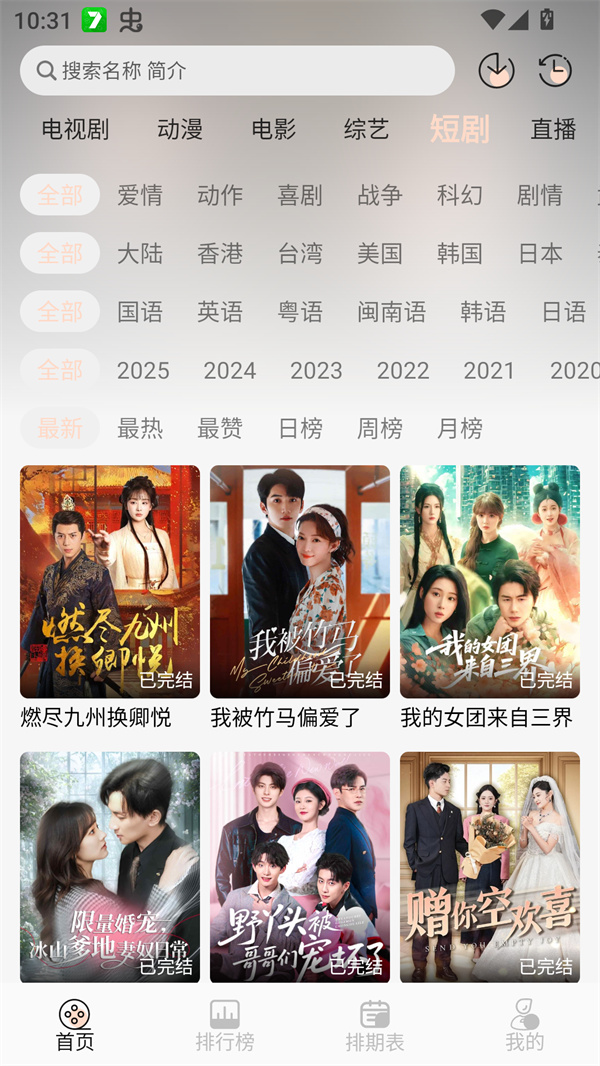
Task: Open the drama 燃尽九州换卿悦
Action: tap(110, 582)
